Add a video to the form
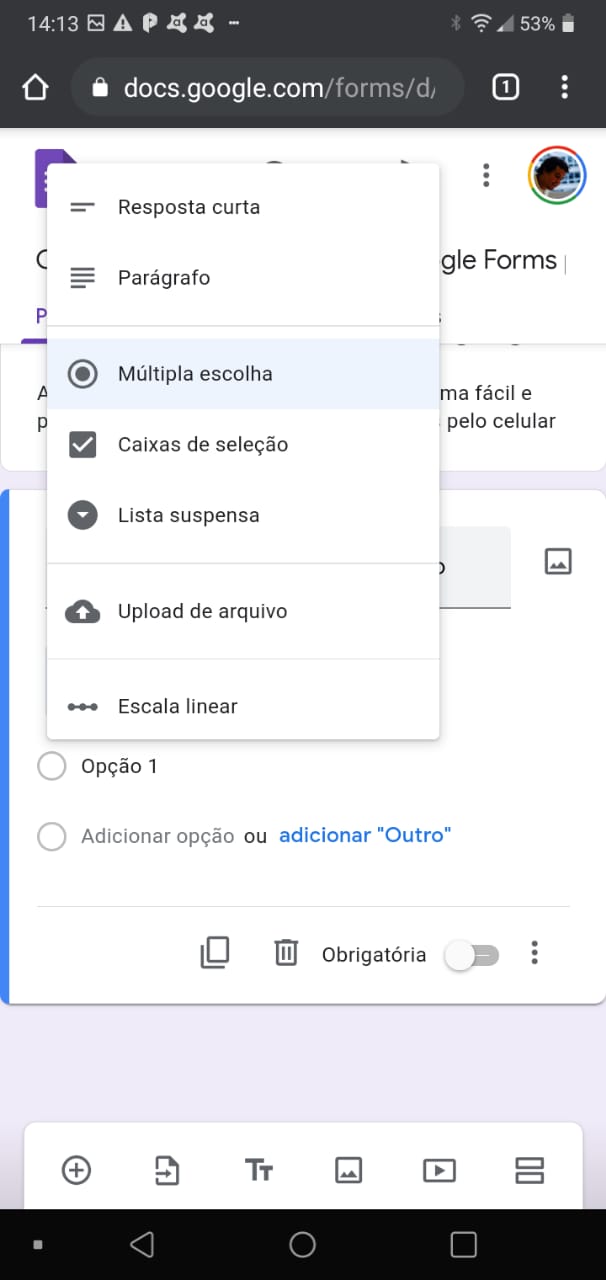606x1280 pixels. click(439, 1170)
